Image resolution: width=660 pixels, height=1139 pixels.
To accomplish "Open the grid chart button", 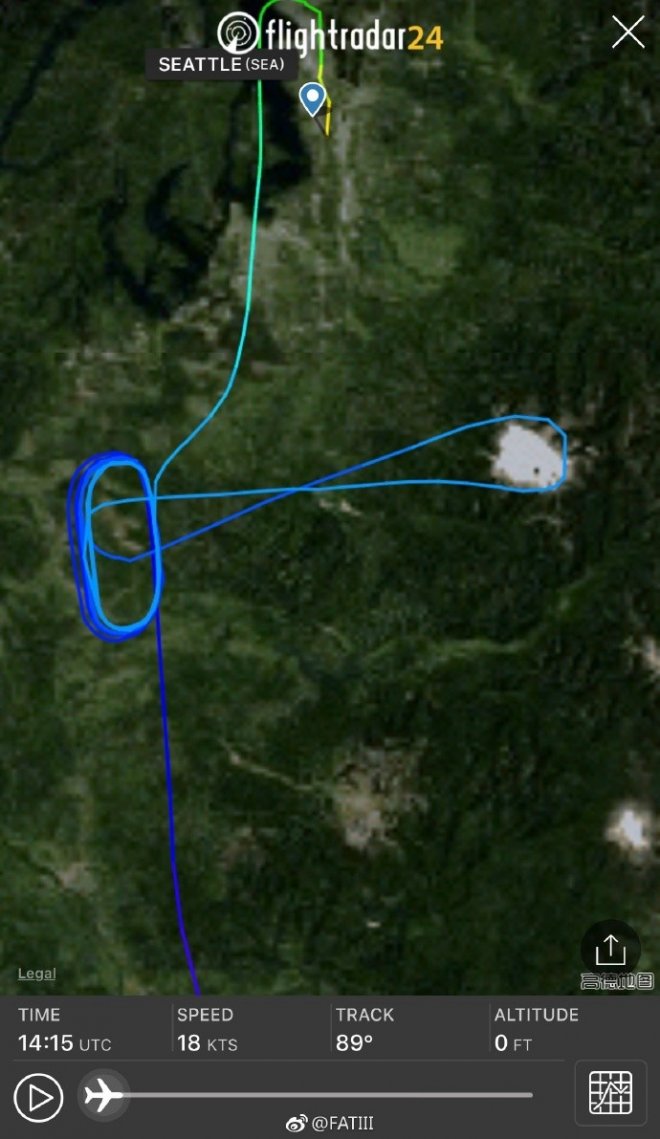I will [610, 1092].
